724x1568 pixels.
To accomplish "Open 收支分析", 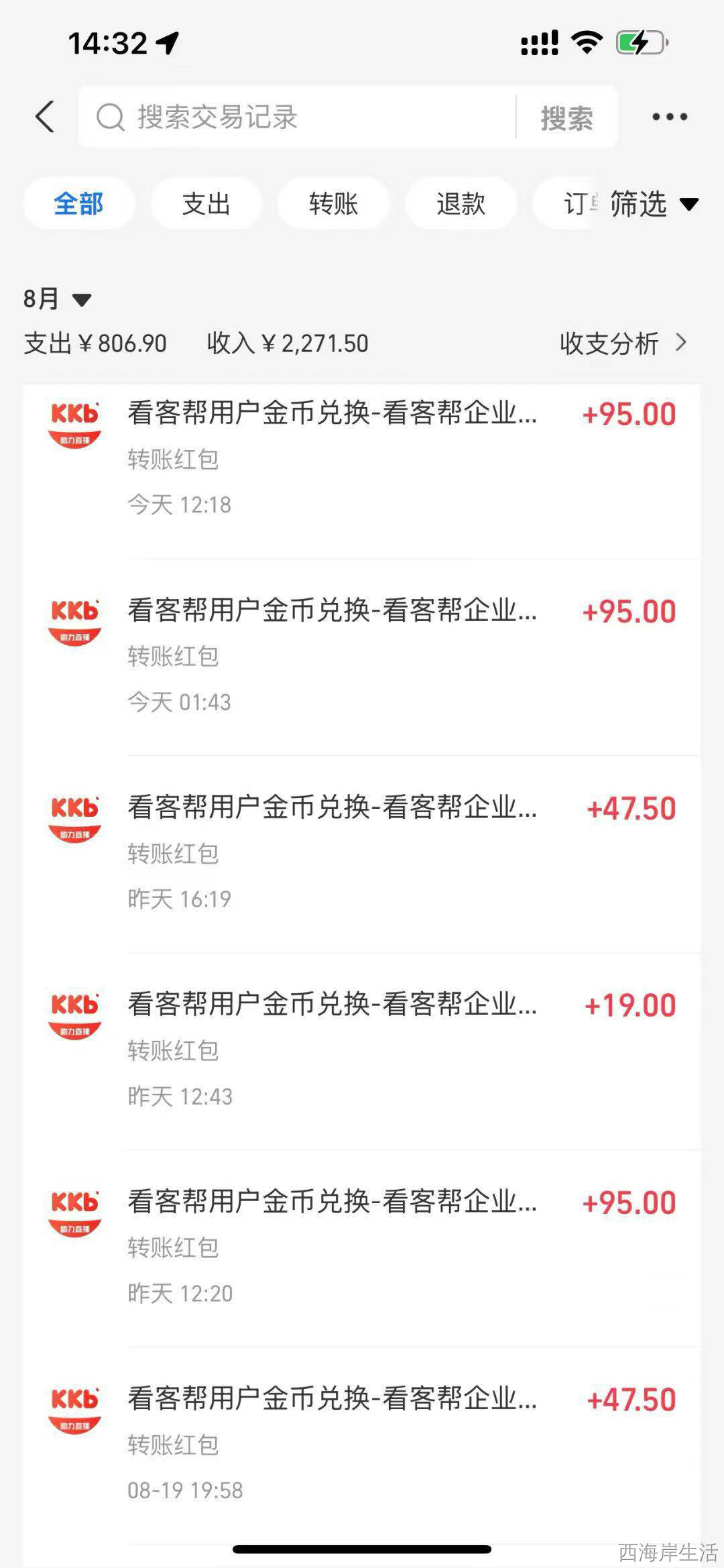I will (x=623, y=343).
